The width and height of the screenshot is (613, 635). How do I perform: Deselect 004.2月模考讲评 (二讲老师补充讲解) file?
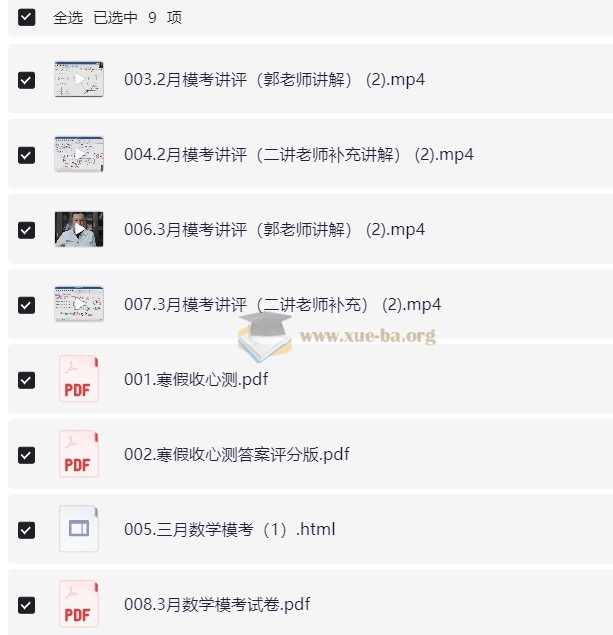click(26, 155)
